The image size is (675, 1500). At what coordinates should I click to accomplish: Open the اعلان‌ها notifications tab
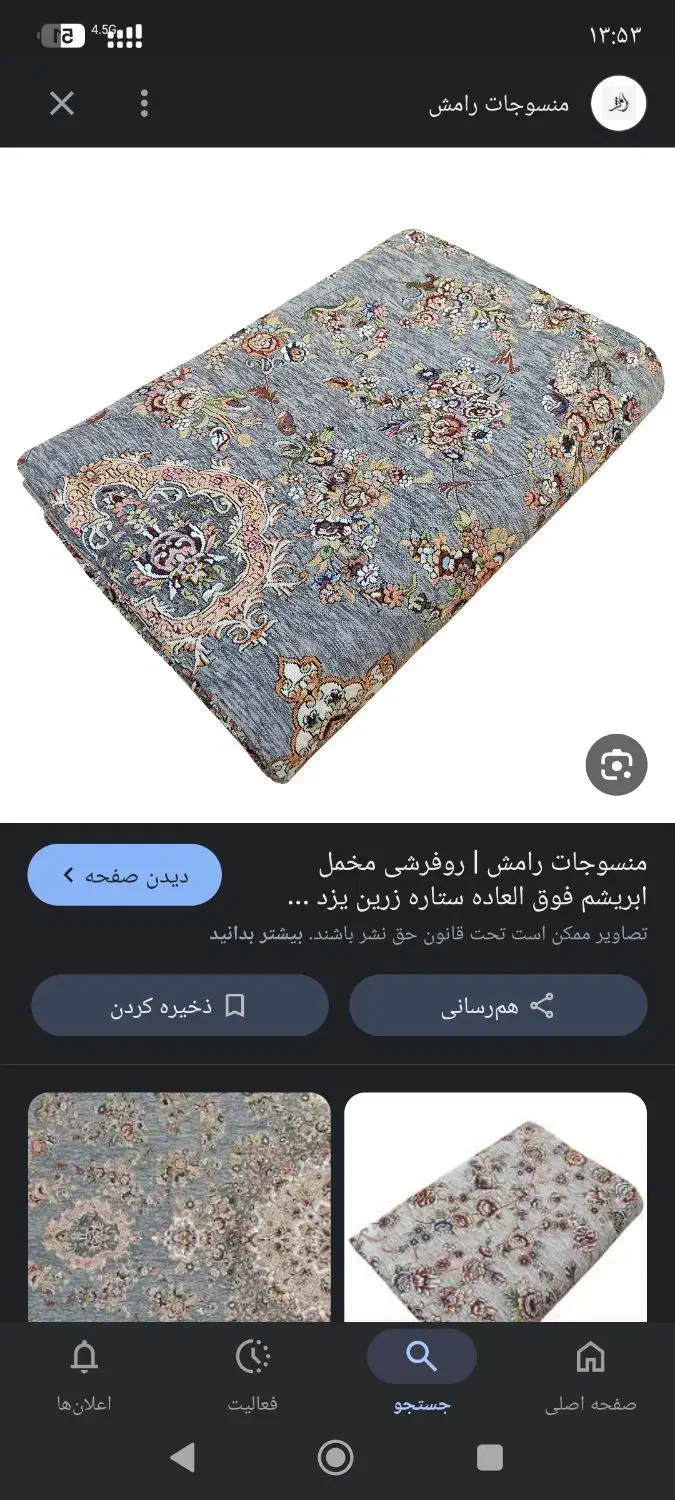tap(84, 1375)
